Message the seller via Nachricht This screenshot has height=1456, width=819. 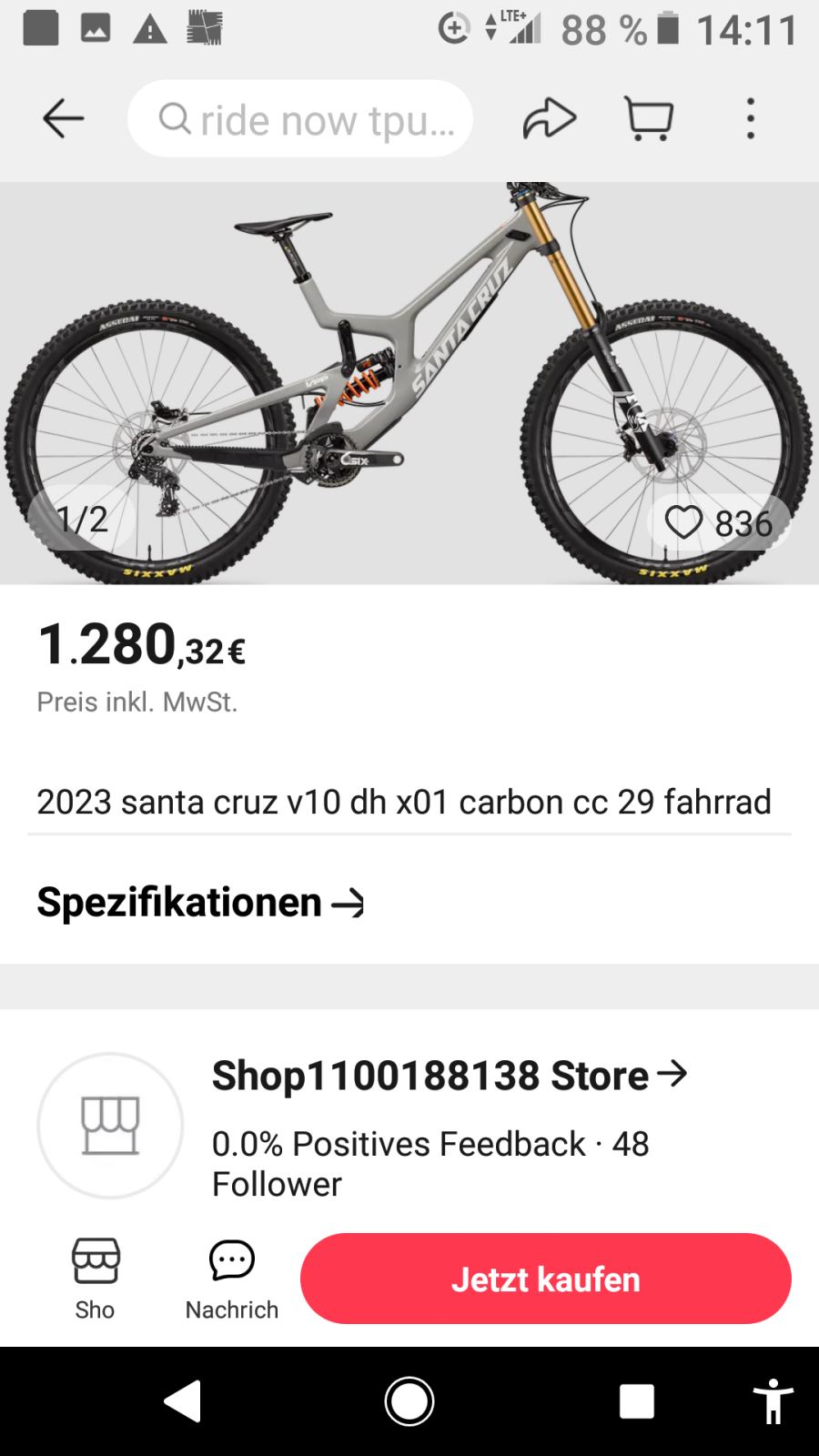(x=232, y=1279)
